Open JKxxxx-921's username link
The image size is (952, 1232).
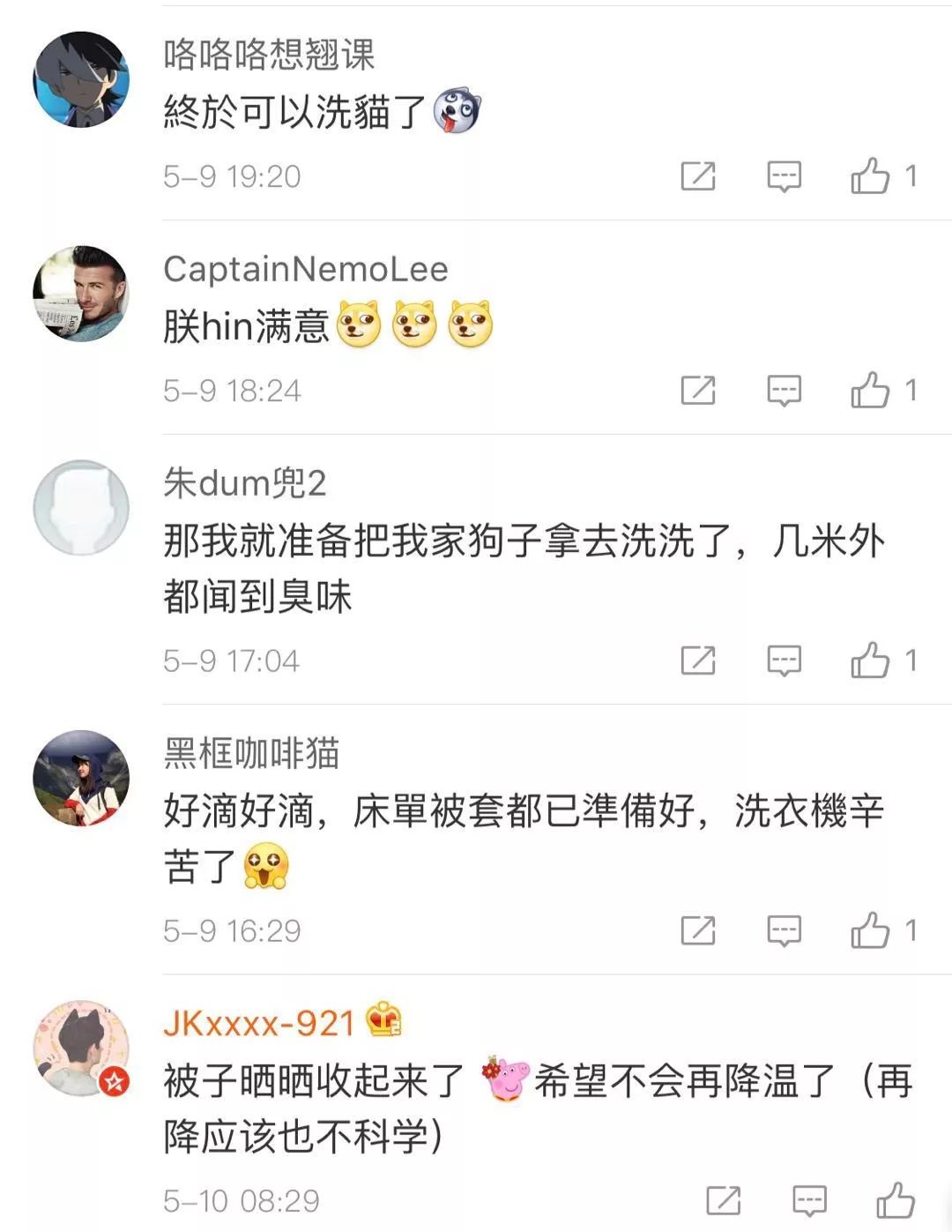[258, 1023]
